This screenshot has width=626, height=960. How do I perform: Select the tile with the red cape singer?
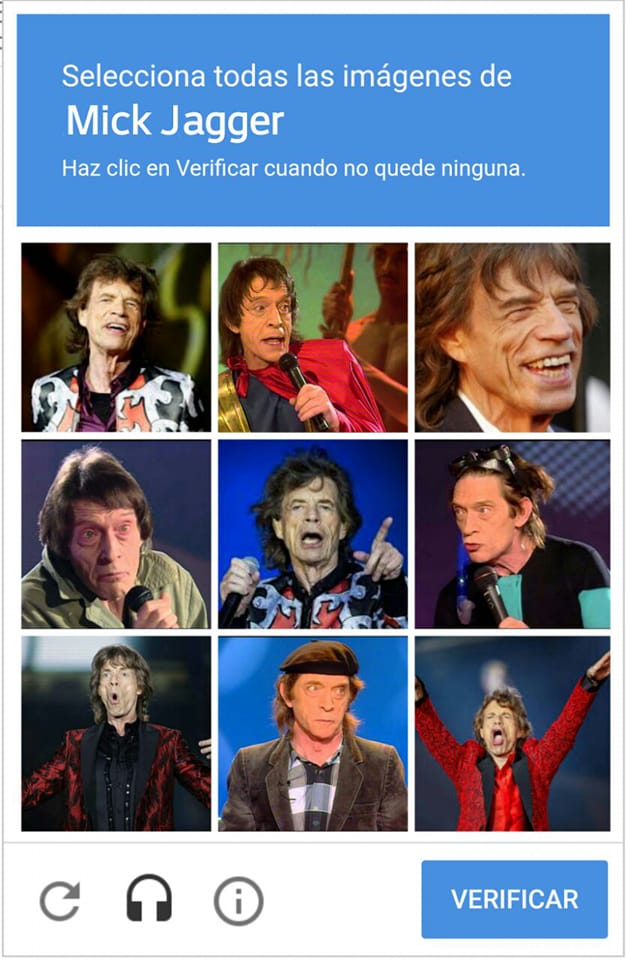click(313, 337)
